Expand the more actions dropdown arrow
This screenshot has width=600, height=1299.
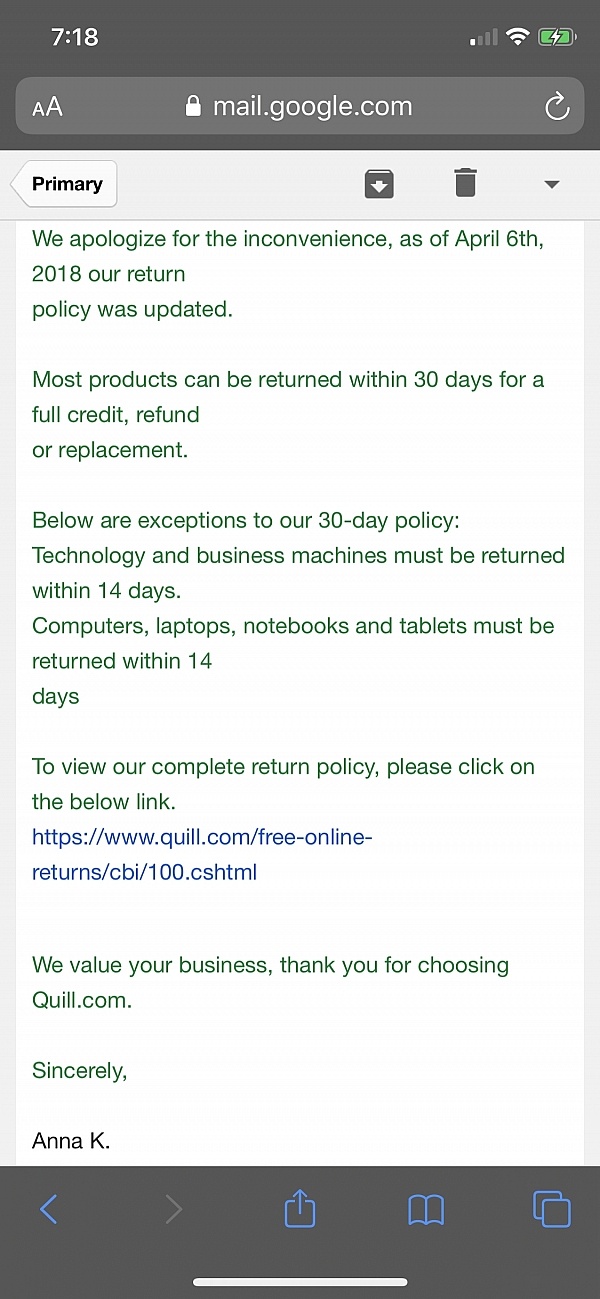[x=551, y=184]
